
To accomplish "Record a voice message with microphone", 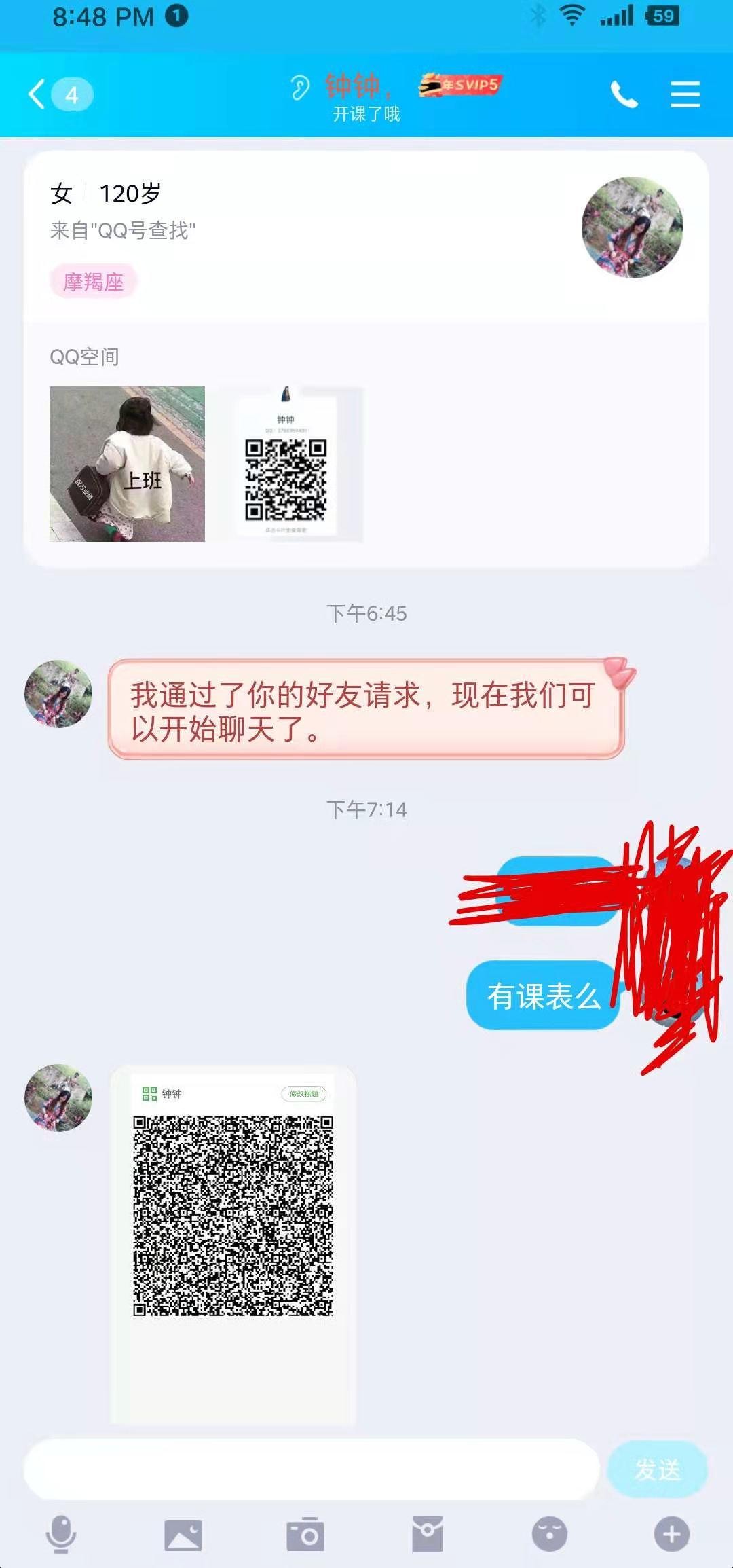I will (x=61, y=1534).
